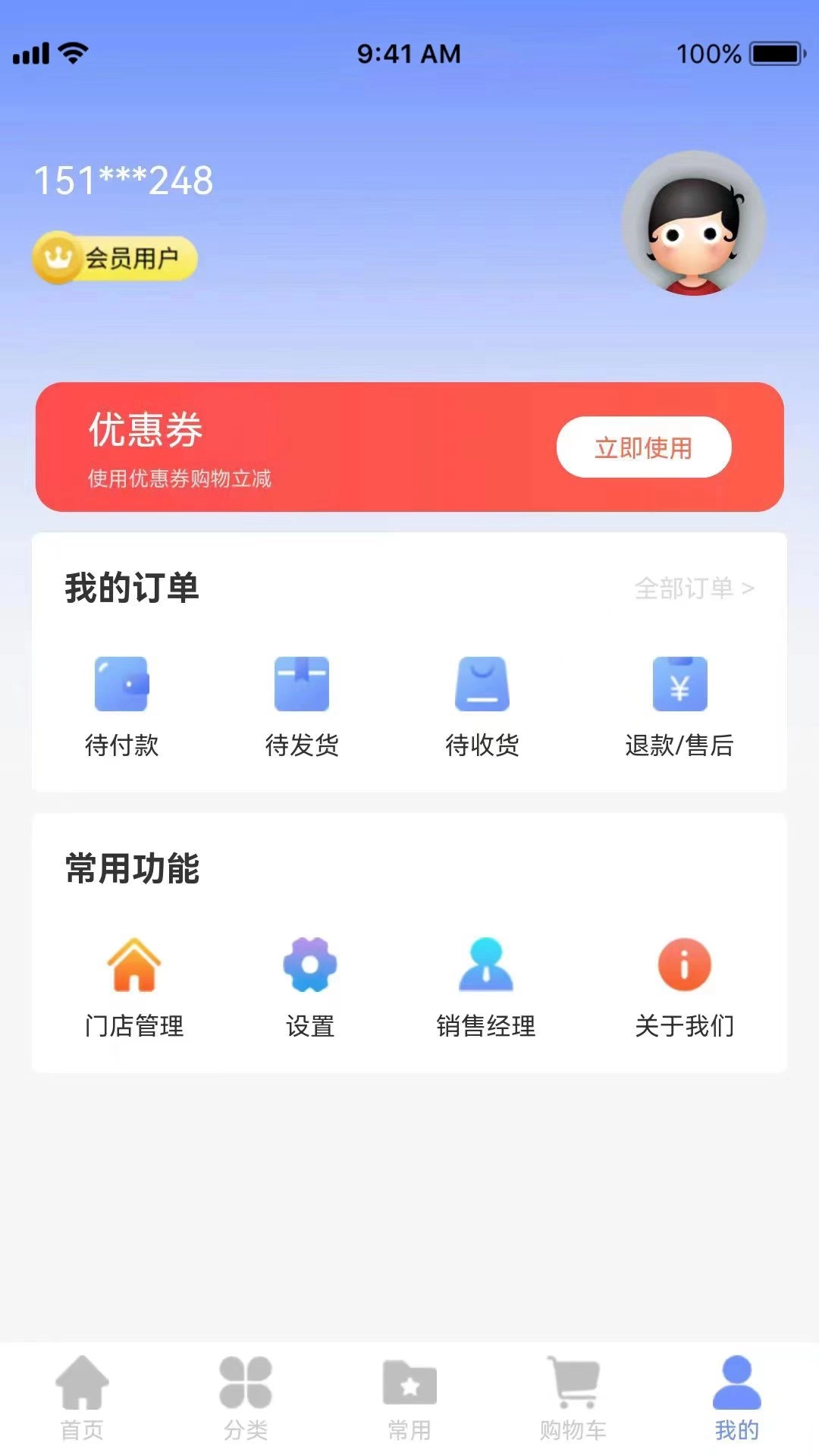819x1456 pixels.
Task: Open the 待付款 pending payment orders icon
Action: [x=121, y=685]
